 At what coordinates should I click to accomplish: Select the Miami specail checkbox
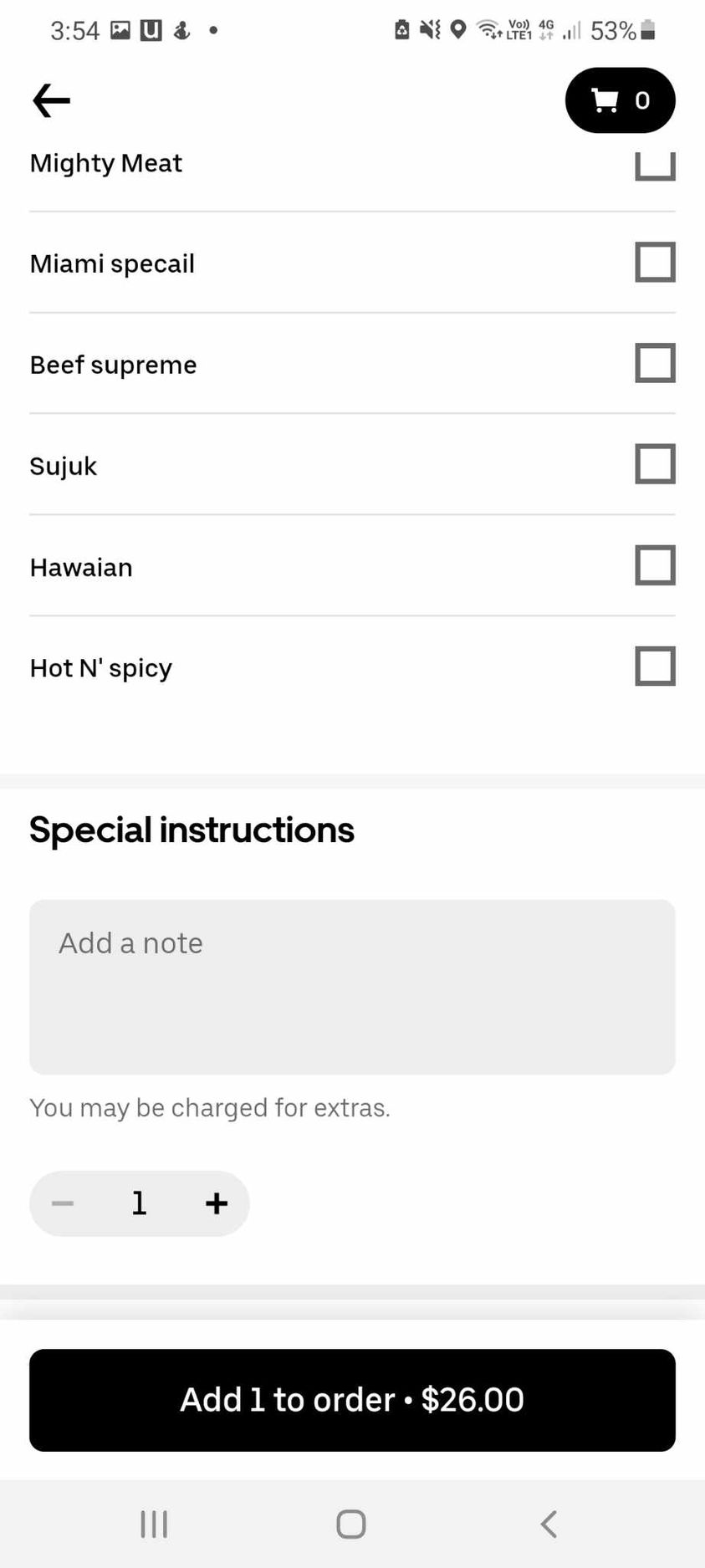[x=655, y=263]
